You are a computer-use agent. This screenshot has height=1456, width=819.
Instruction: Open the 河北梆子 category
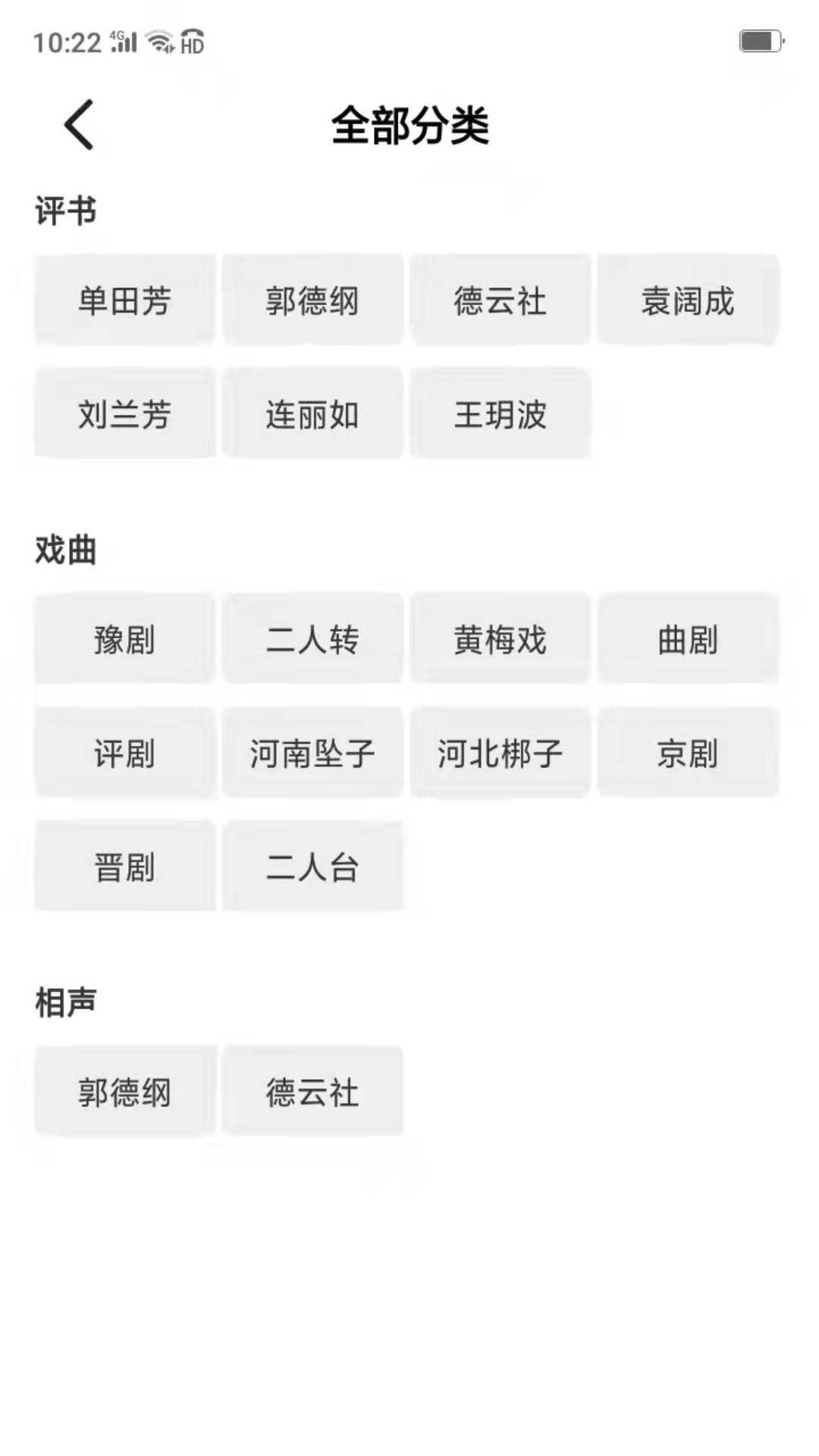[x=500, y=752]
